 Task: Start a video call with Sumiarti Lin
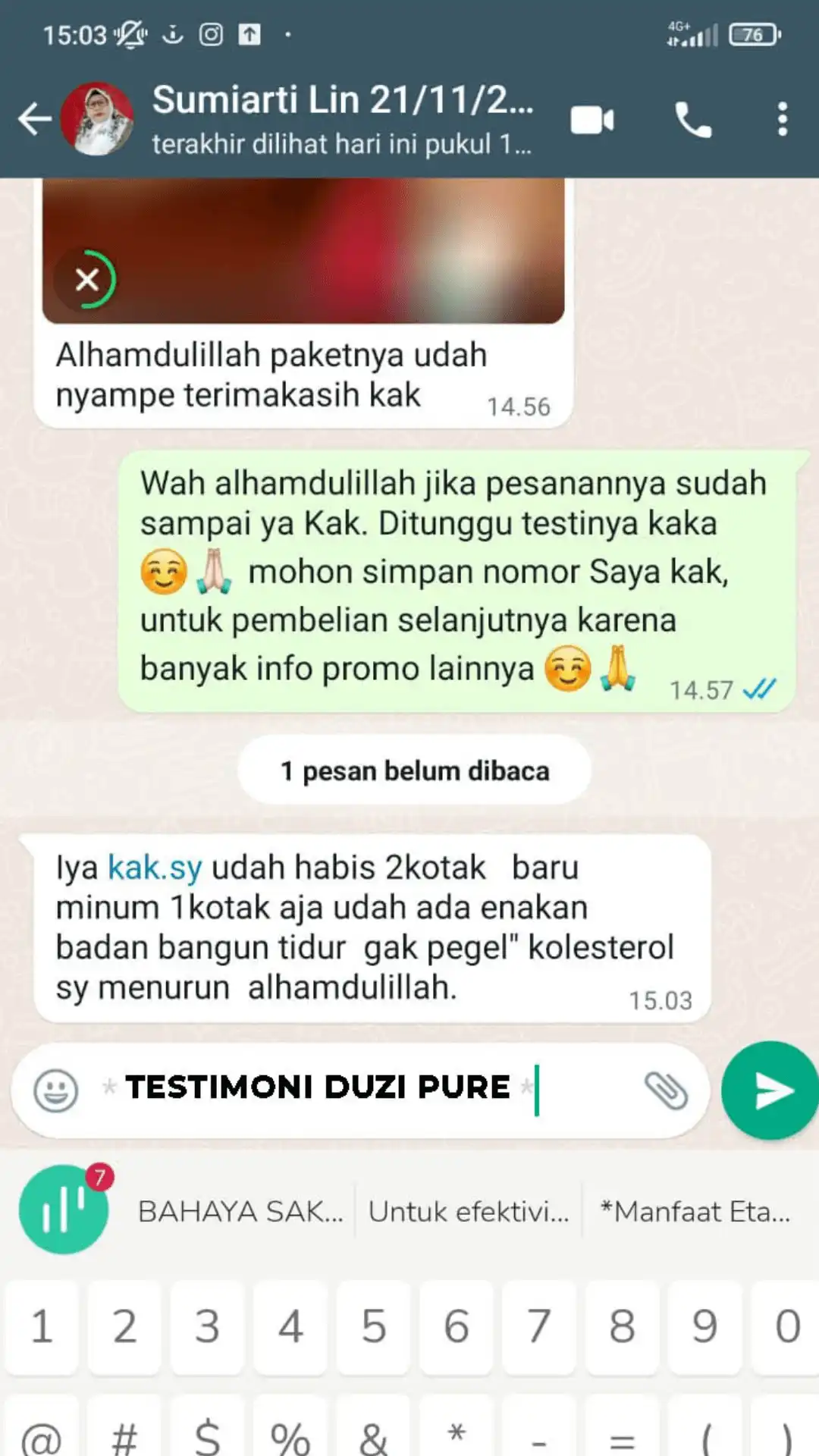pos(591,120)
